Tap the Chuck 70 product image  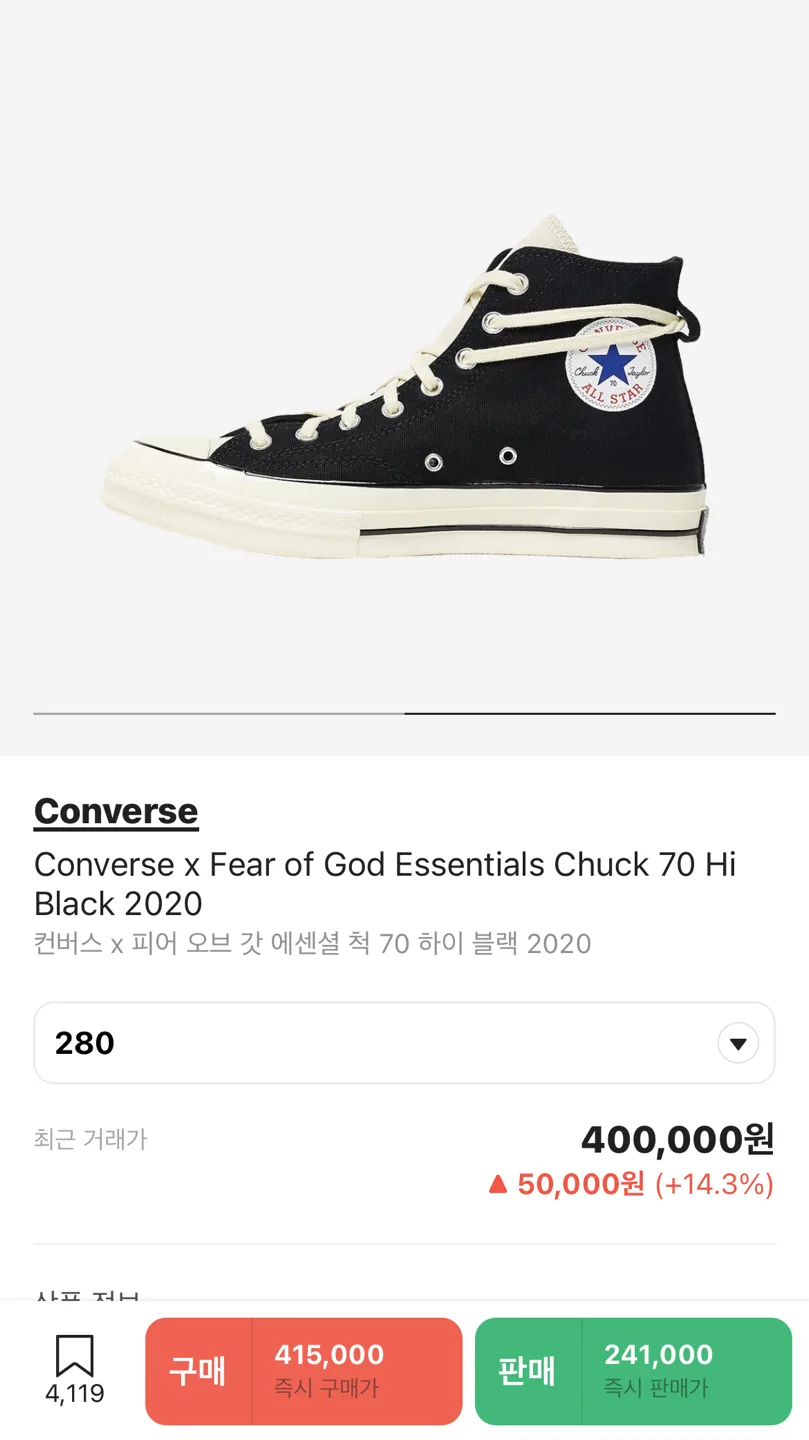[x=404, y=390]
